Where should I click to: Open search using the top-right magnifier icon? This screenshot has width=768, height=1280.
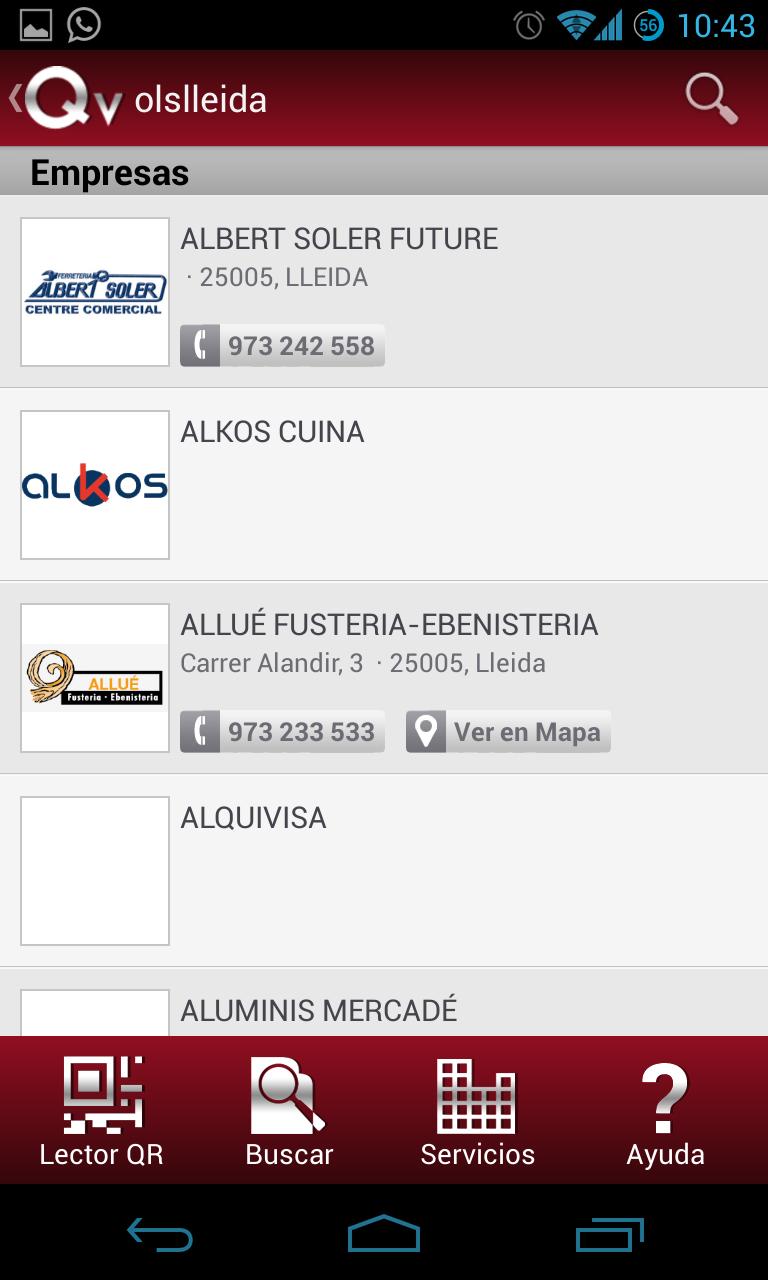pos(710,98)
